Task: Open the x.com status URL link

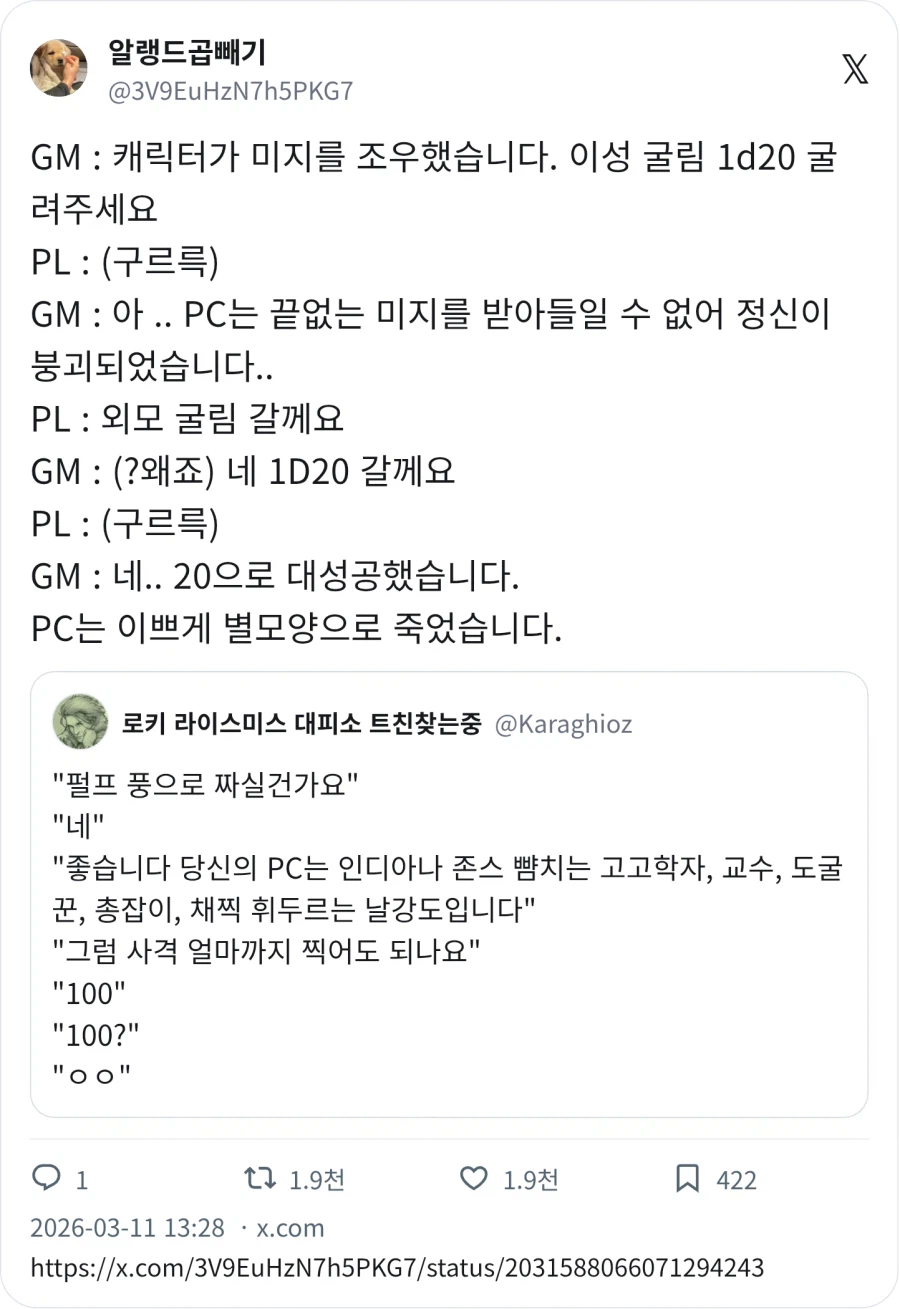Action: coord(400,1267)
